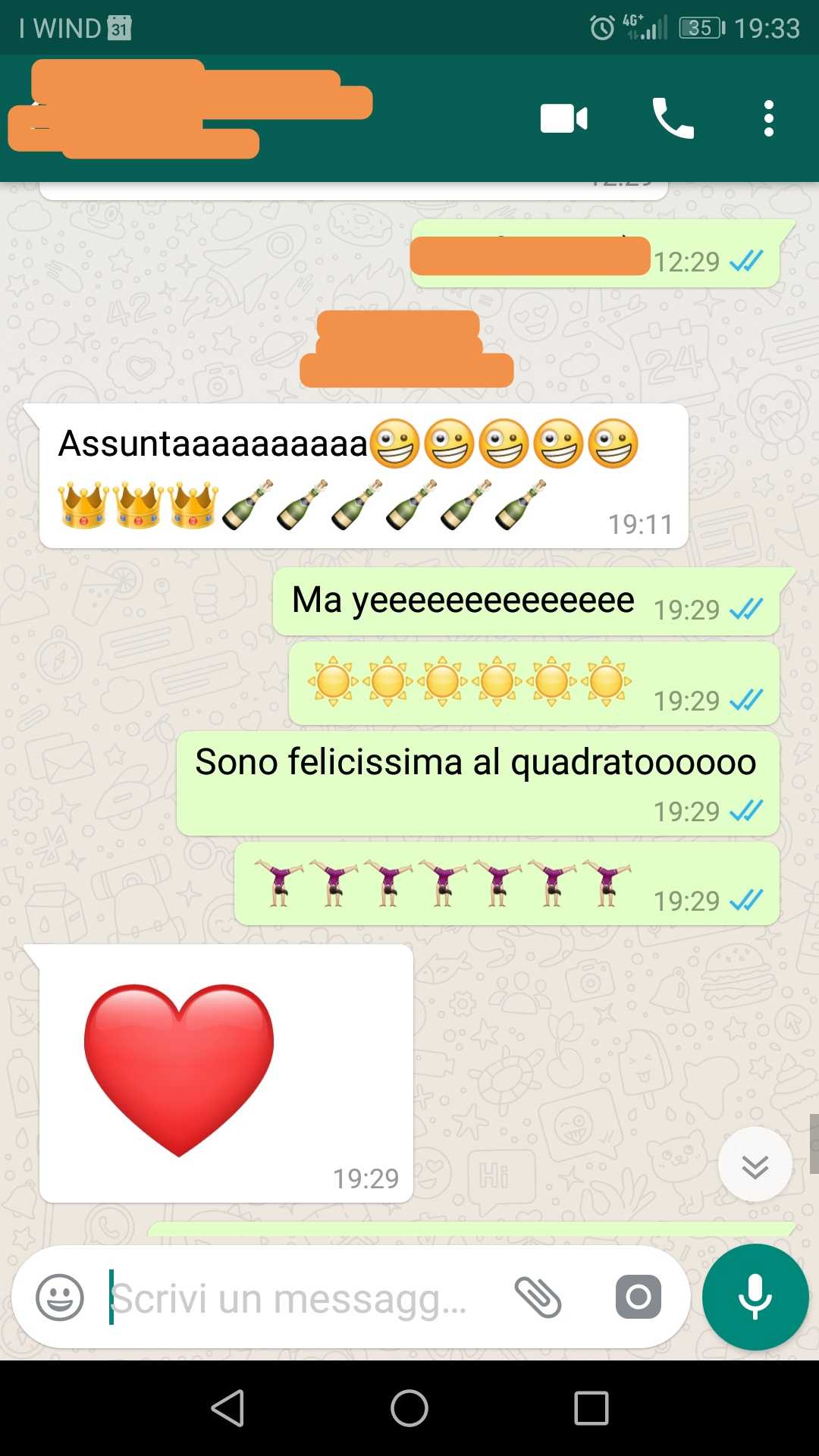Viewport: 819px width, 1456px height.
Task: Record a voice message with the microphone
Action: (x=755, y=1297)
